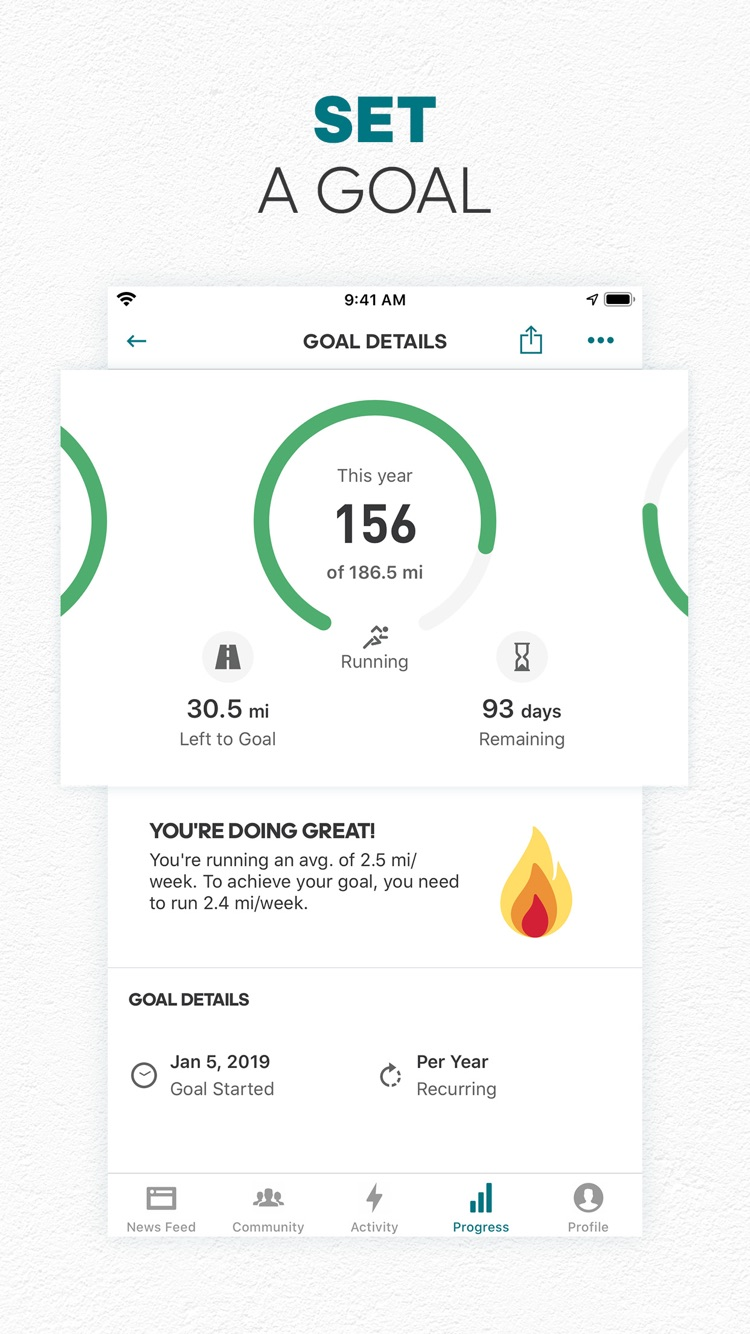
Task: Tap the Progress tab icon
Action: pyautogui.click(x=481, y=1197)
